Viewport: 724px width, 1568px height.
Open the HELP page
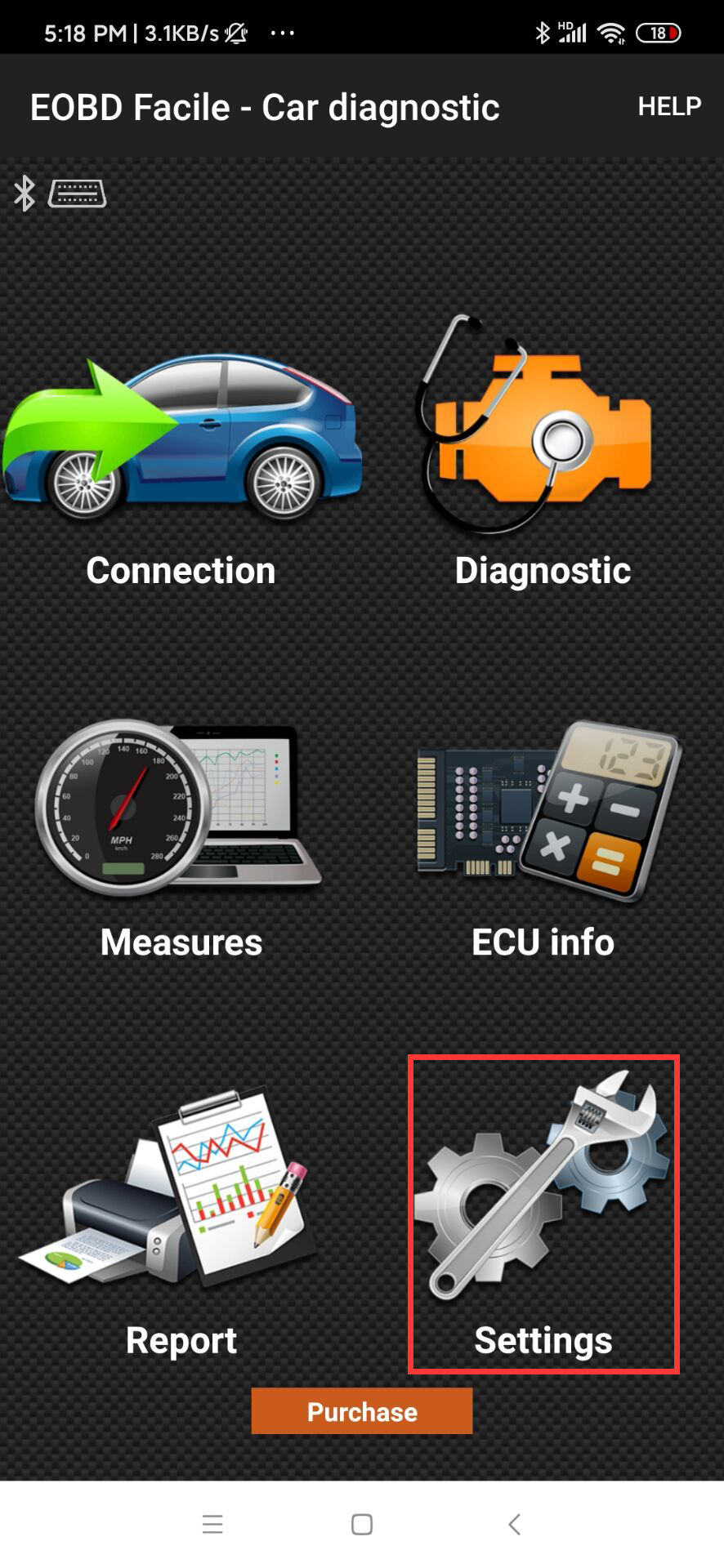point(668,106)
